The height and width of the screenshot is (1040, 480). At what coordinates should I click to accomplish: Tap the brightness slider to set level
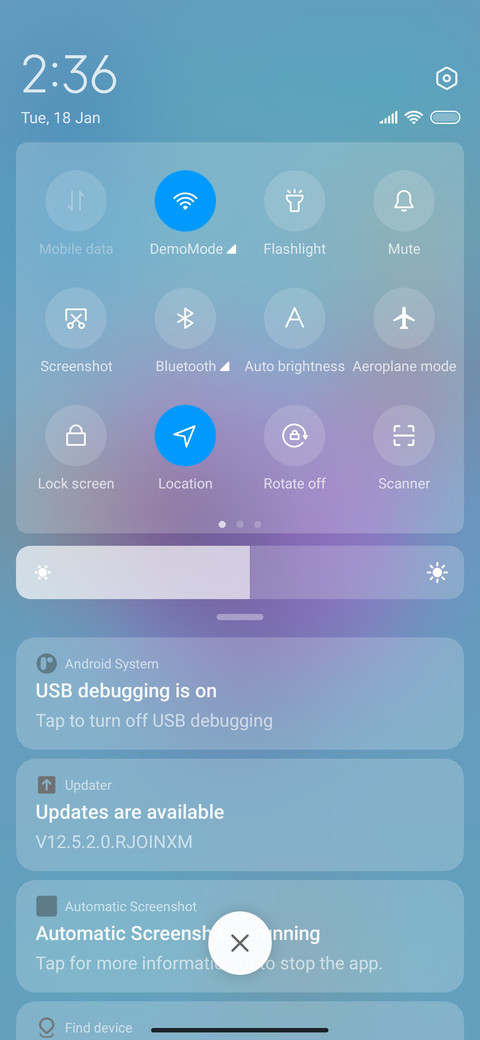pyautogui.click(x=240, y=572)
